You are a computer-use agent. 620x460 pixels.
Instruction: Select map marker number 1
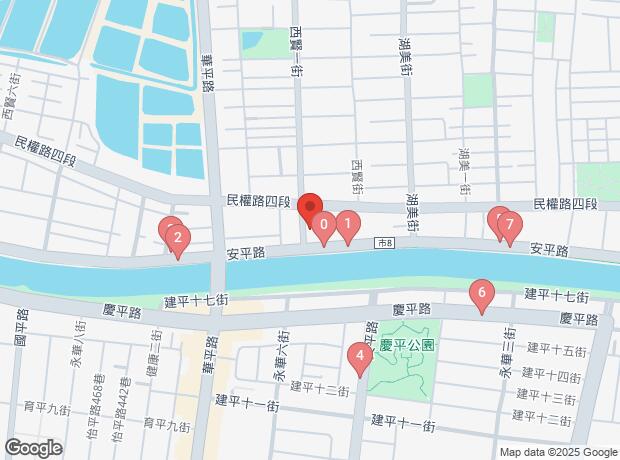pyautogui.click(x=347, y=224)
